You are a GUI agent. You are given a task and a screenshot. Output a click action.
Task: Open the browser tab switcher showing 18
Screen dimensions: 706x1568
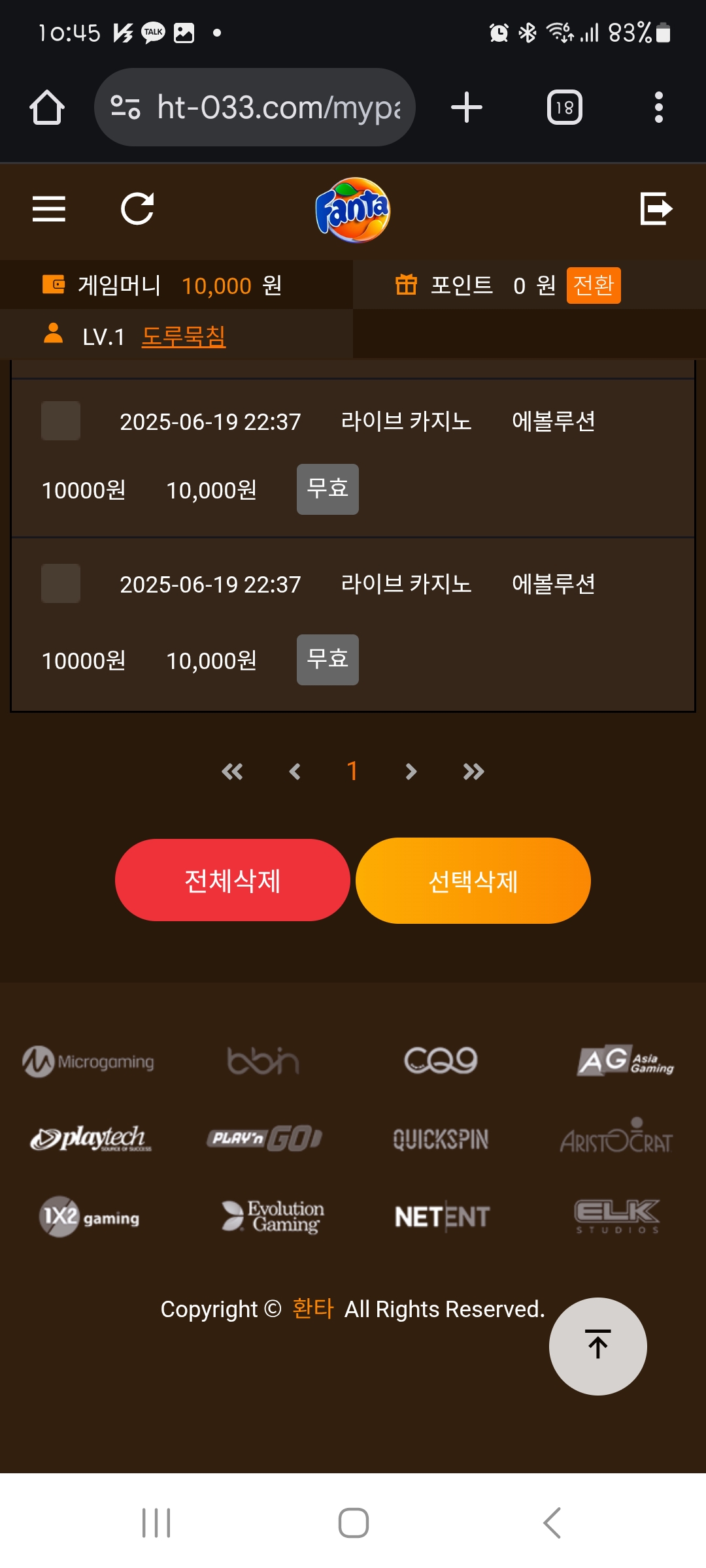coord(565,107)
